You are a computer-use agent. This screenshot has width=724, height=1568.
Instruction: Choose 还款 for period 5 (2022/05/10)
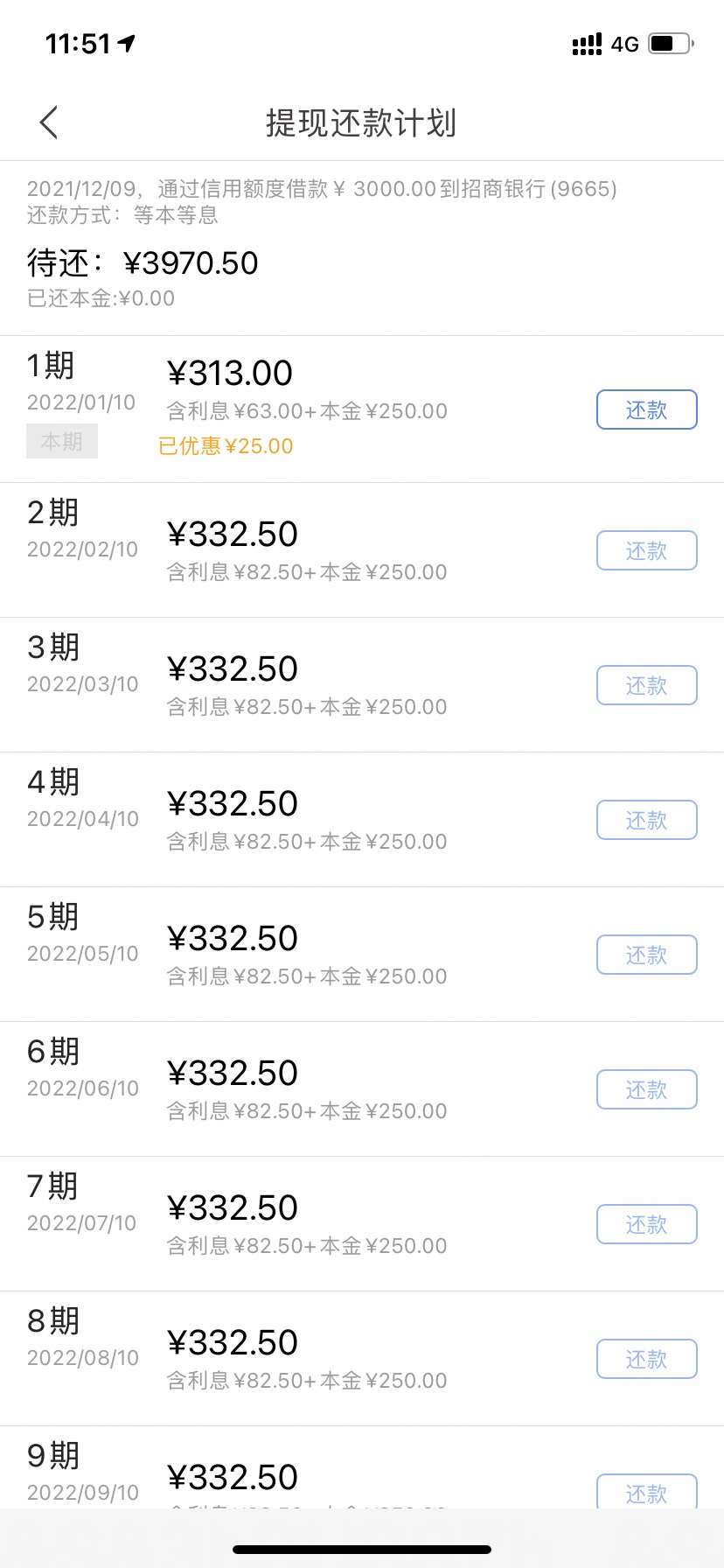[647, 955]
